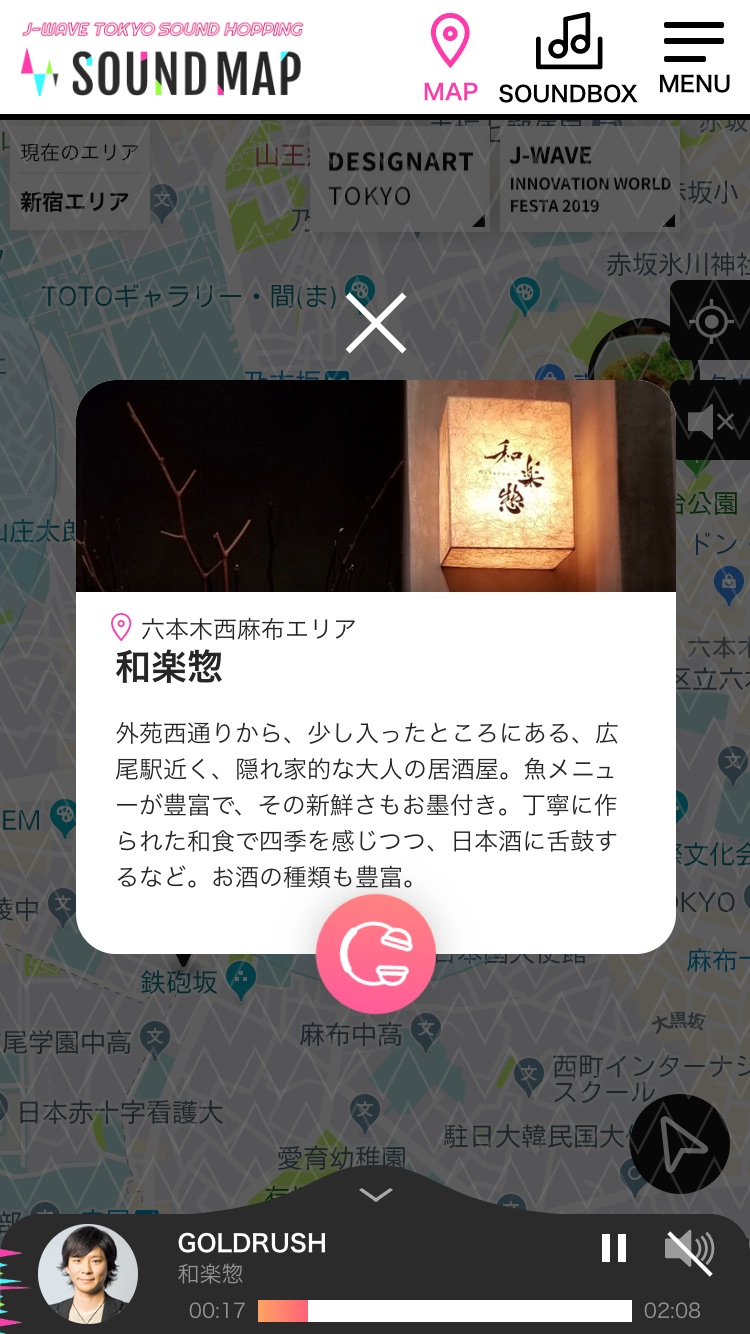750x1334 pixels.
Task: Center map on current location
Action: pos(711,321)
